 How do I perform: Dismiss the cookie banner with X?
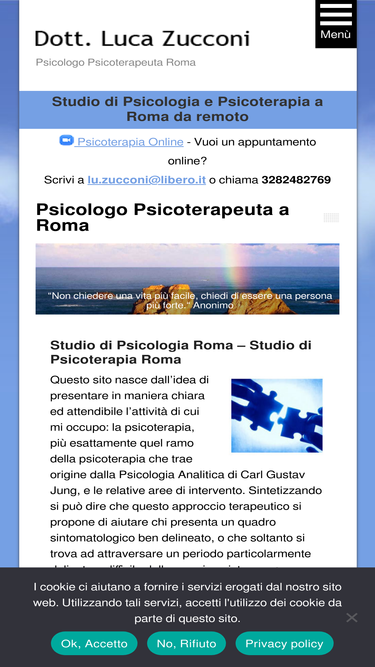(352, 617)
